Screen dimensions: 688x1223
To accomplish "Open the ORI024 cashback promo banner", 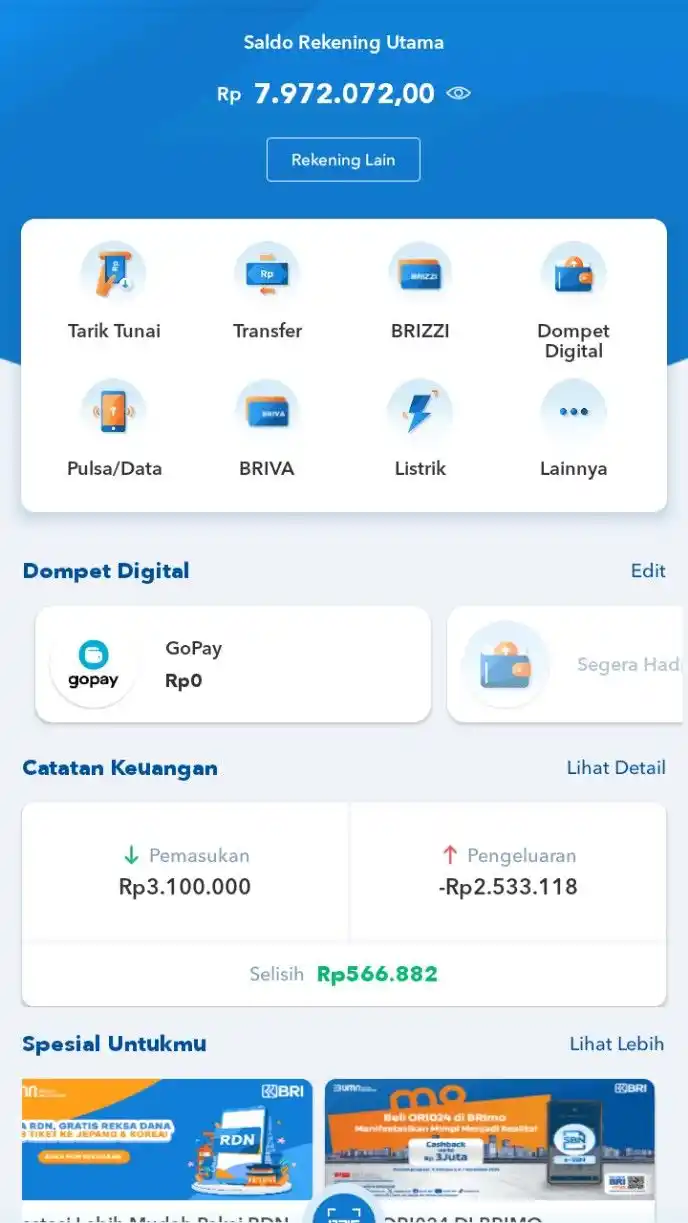I will pos(490,1140).
